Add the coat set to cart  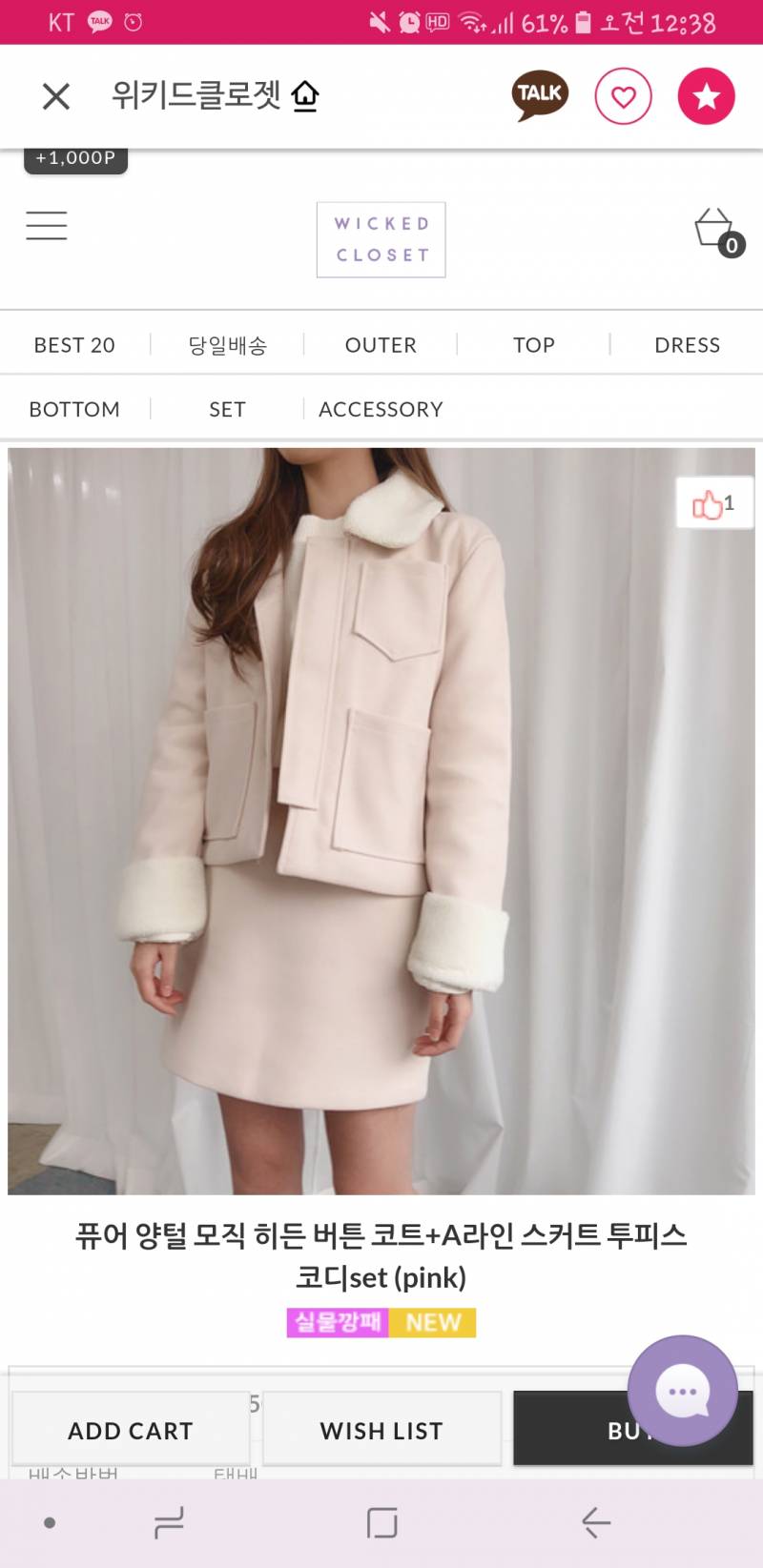(x=131, y=1430)
